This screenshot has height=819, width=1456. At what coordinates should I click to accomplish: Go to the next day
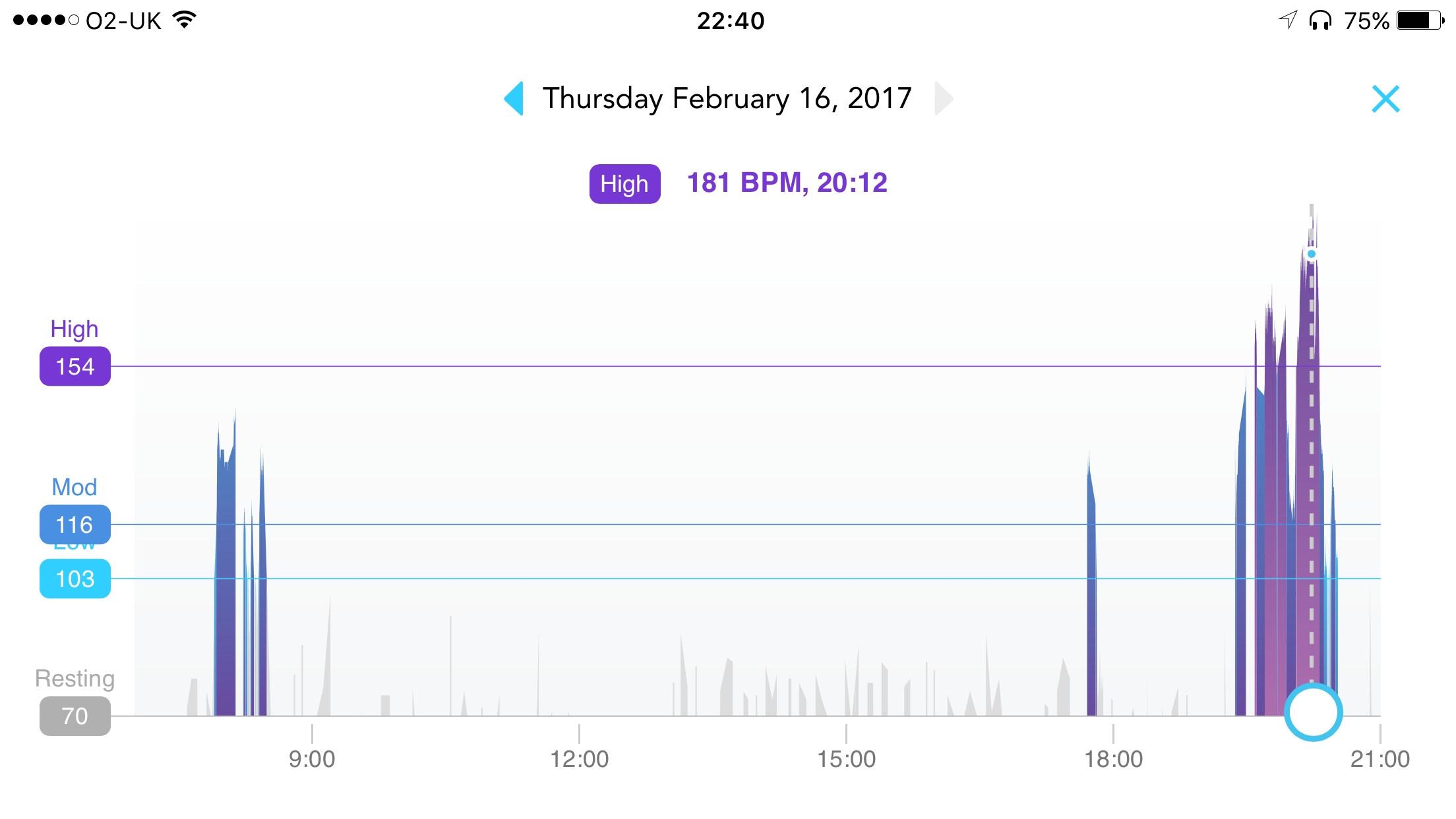(944, 99)
